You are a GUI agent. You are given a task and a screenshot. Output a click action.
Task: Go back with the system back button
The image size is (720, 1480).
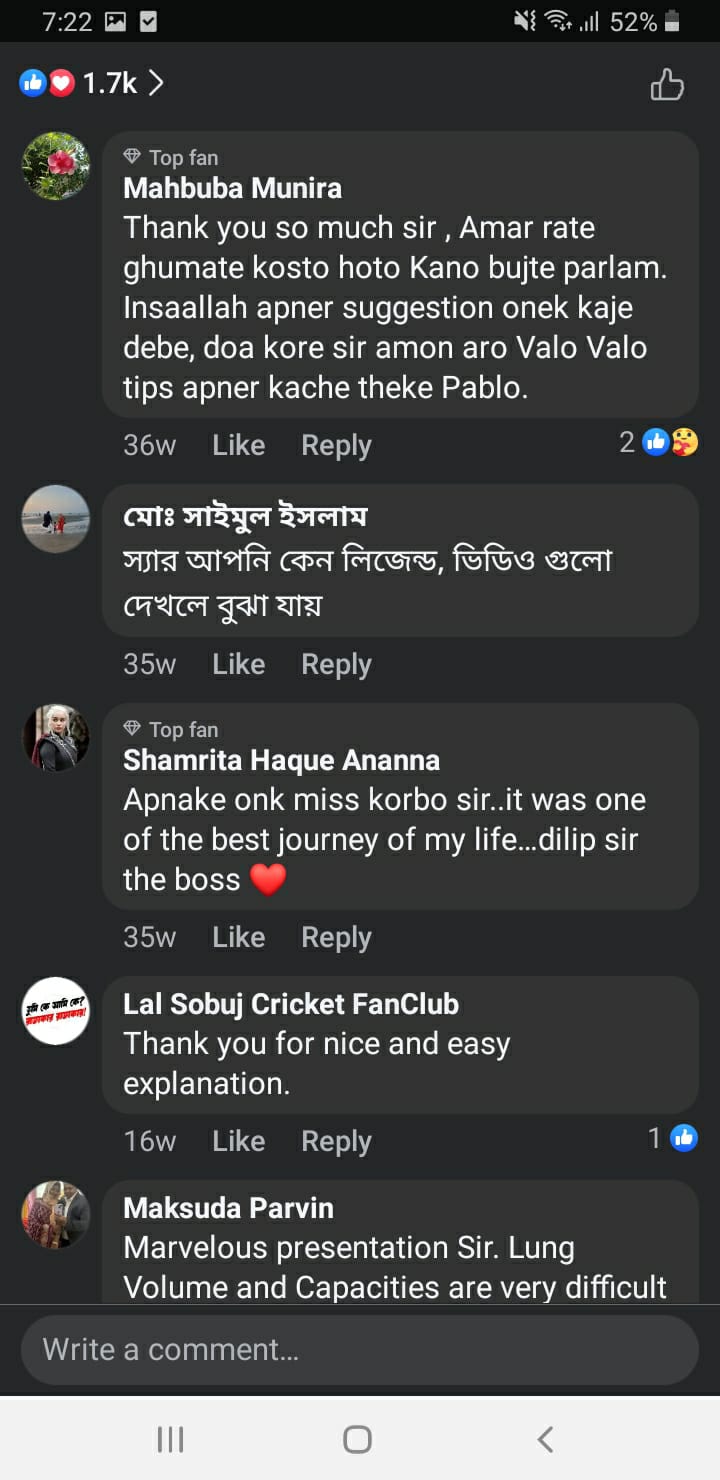coord(545,1439)
